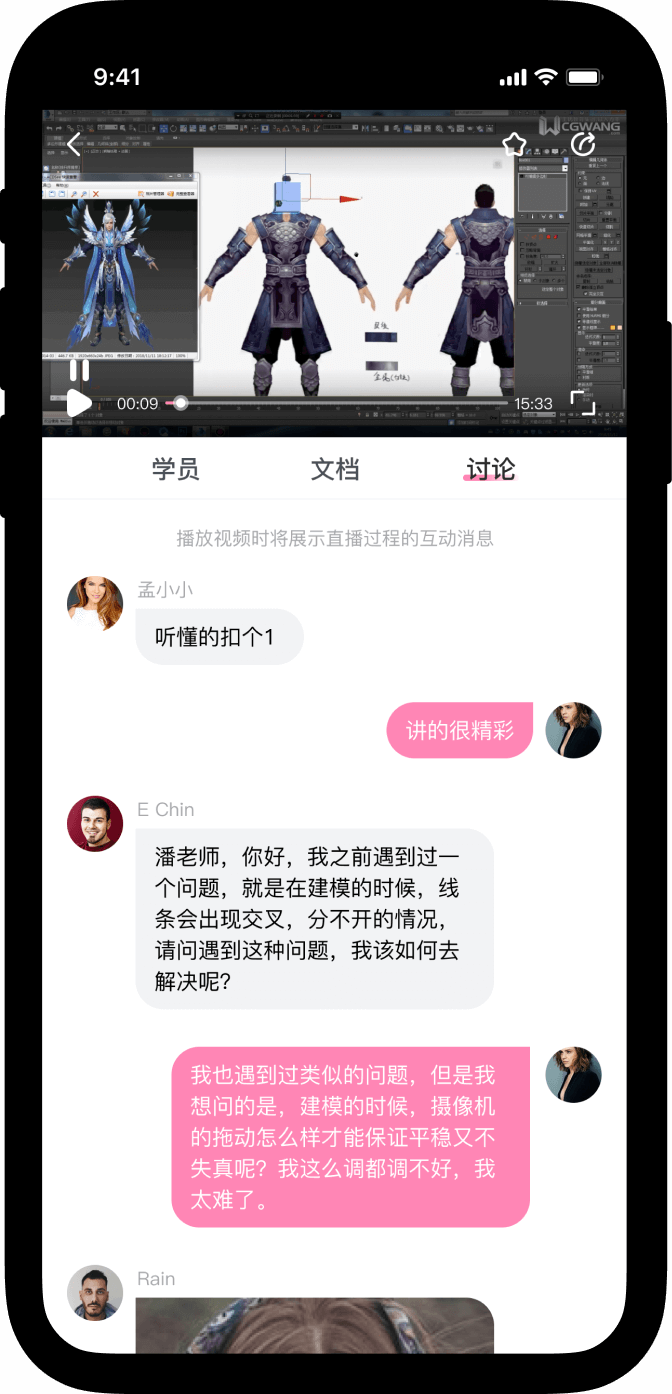Screen dimensions: 672x1394
Task: Open E Chin's profile avatar
Action: 95,824
